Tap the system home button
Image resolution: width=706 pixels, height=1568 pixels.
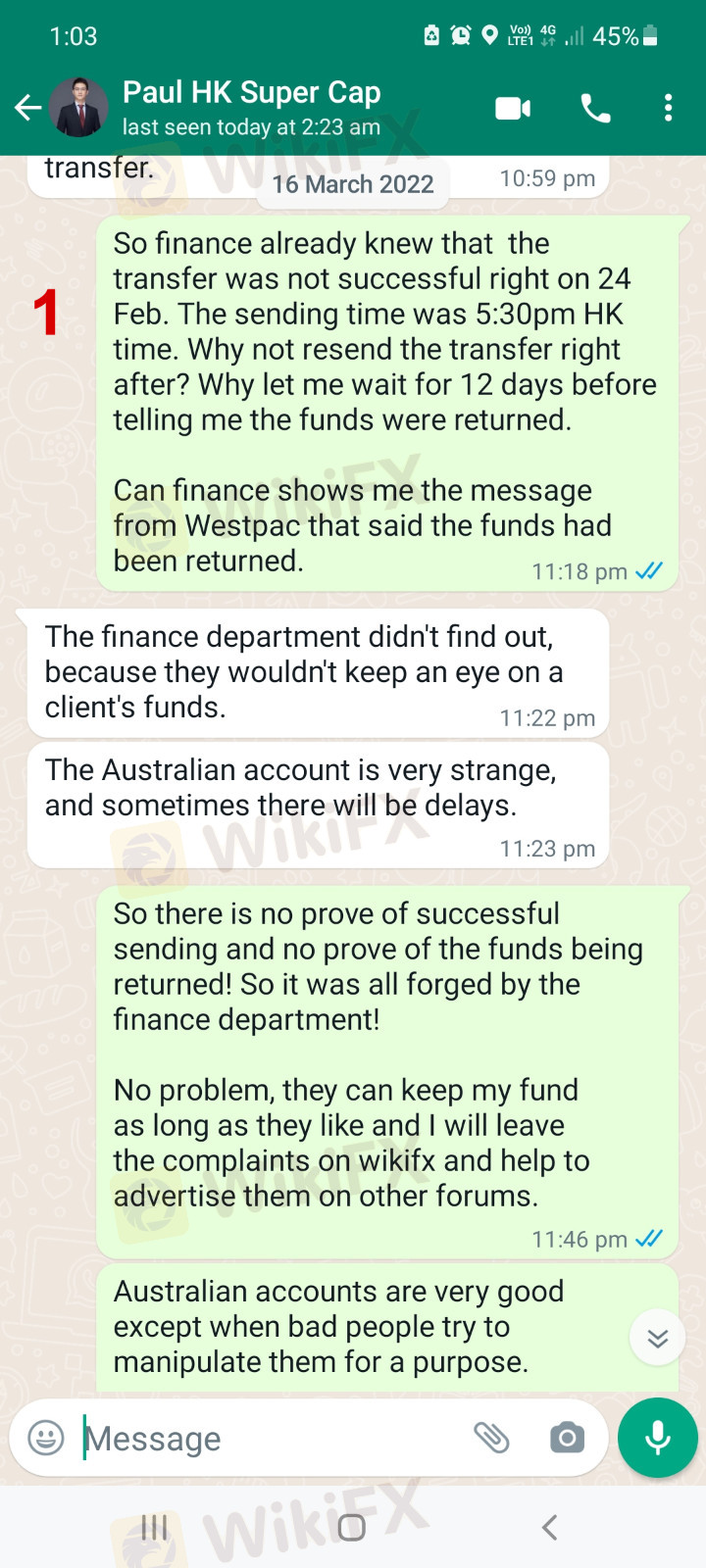click(x=352, y=1527)
